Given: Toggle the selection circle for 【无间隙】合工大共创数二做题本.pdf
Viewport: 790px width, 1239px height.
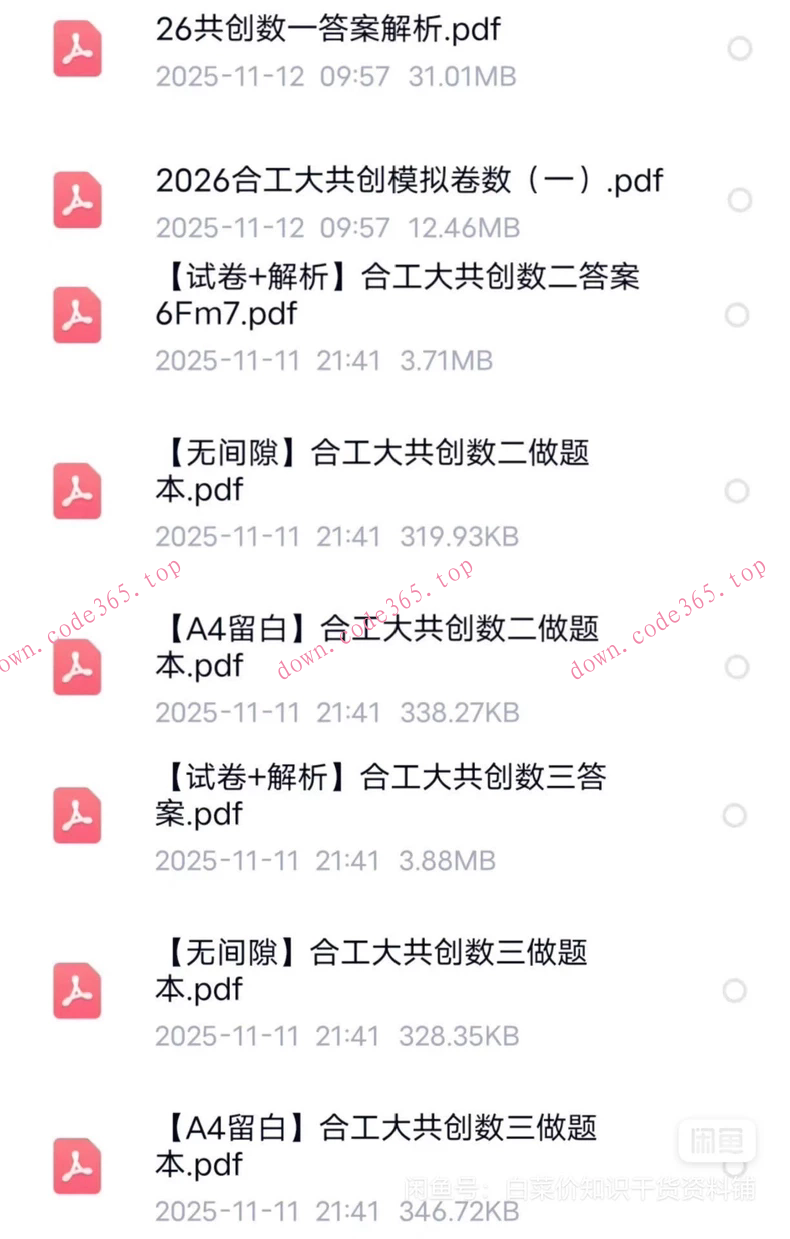Looking at the screenshot, I should [740, 491].
